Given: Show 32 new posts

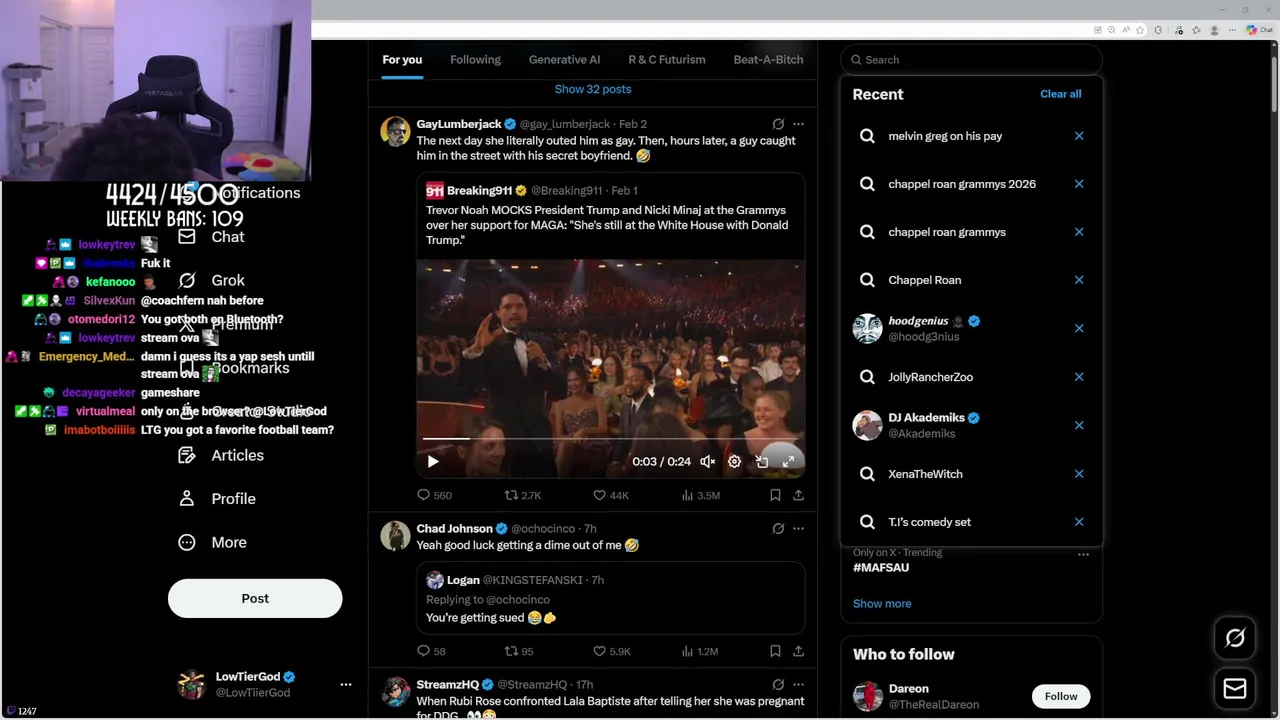Looking at the screenshot, I should pyautogui.click(x=593, y=89).
